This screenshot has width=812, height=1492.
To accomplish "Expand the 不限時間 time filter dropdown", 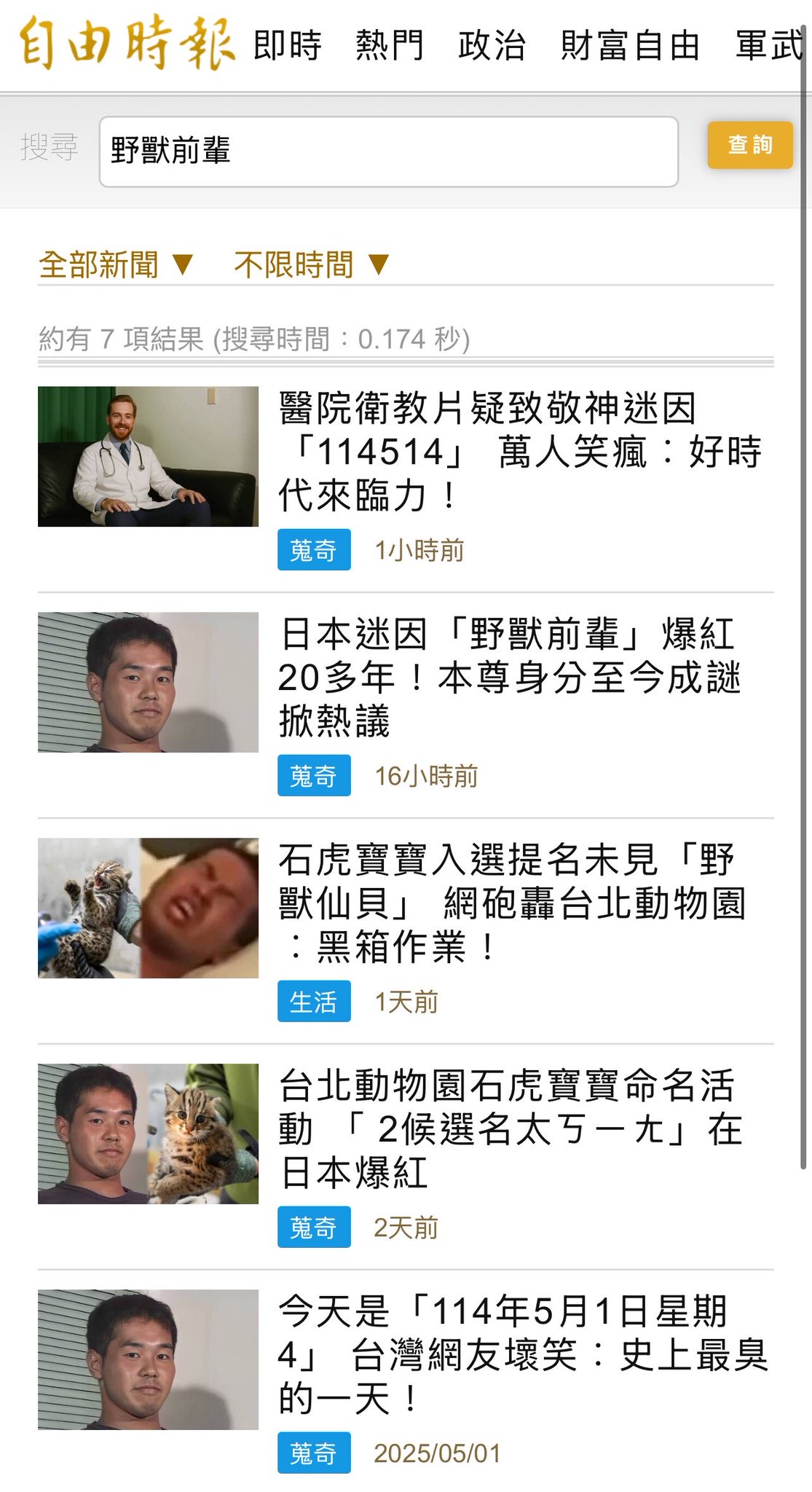I will 312,264.
